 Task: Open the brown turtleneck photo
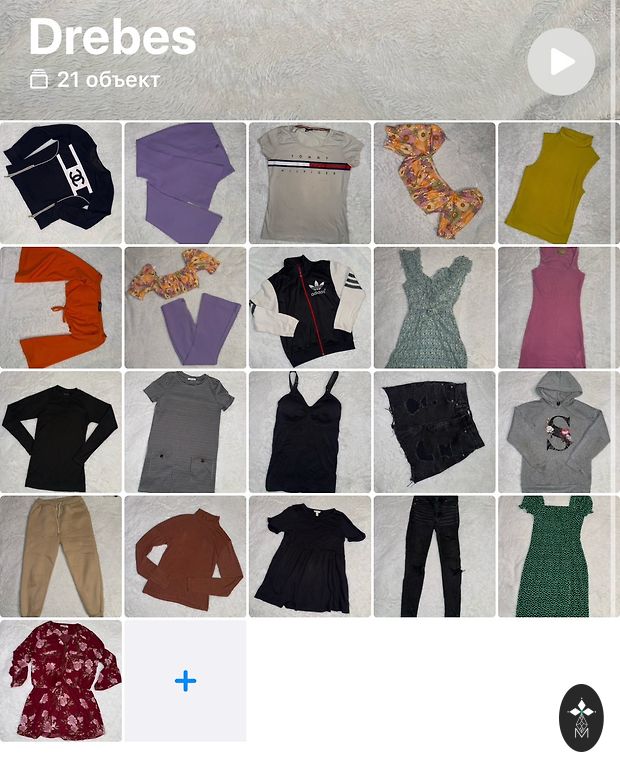pos(185,556)
